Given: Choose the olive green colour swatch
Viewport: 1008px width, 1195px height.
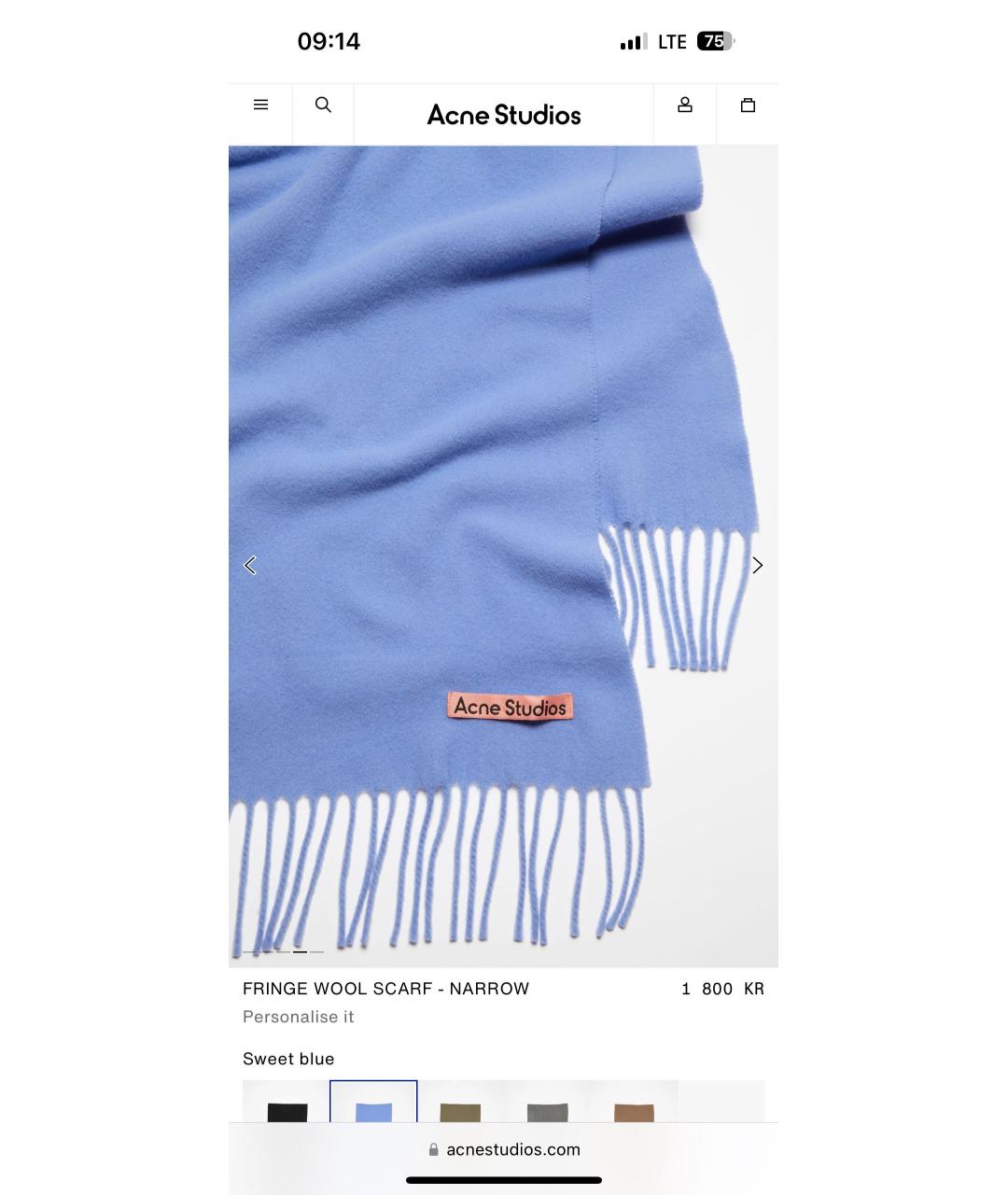Looking at the screenshot, I should point(460,1106).
